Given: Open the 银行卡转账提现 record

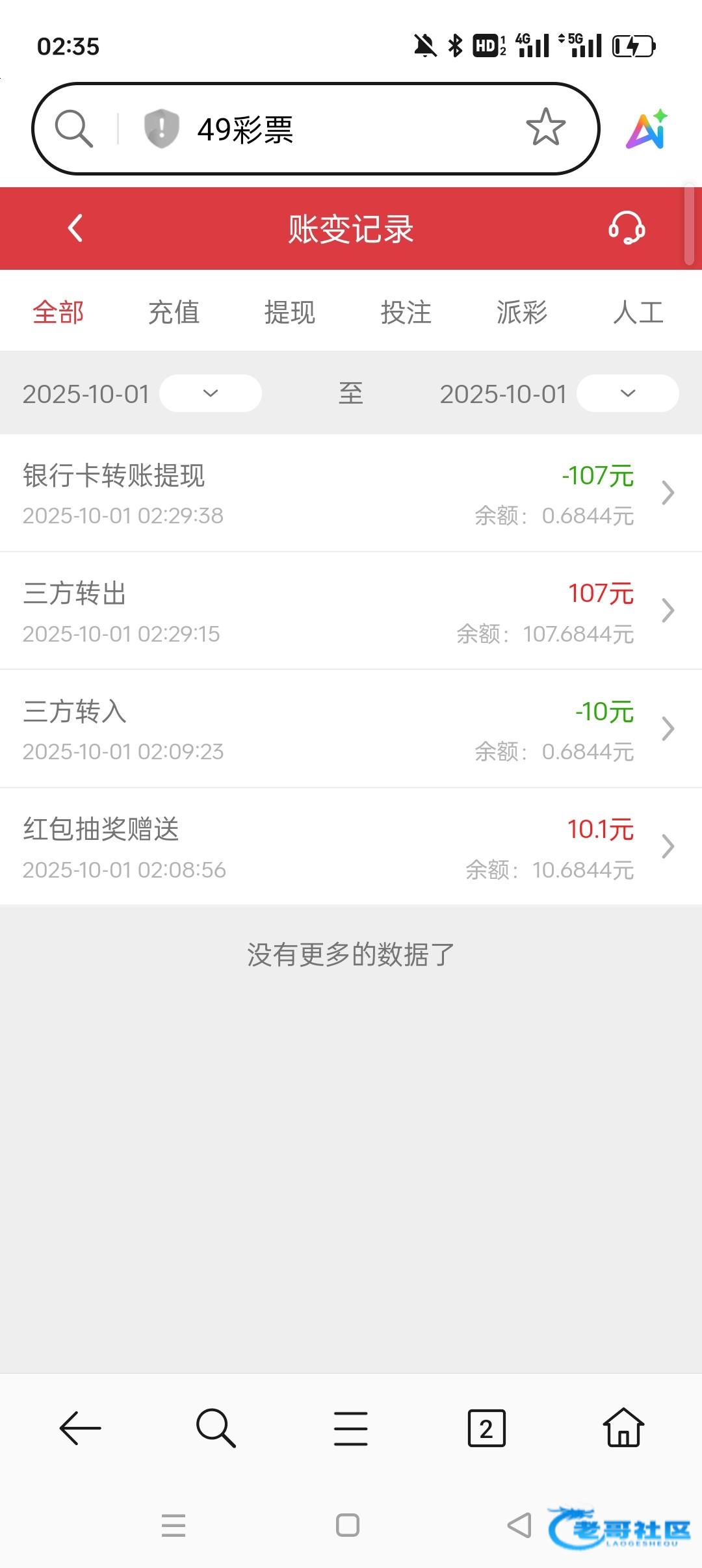Looking at the screenshot, I should point(351,493).
